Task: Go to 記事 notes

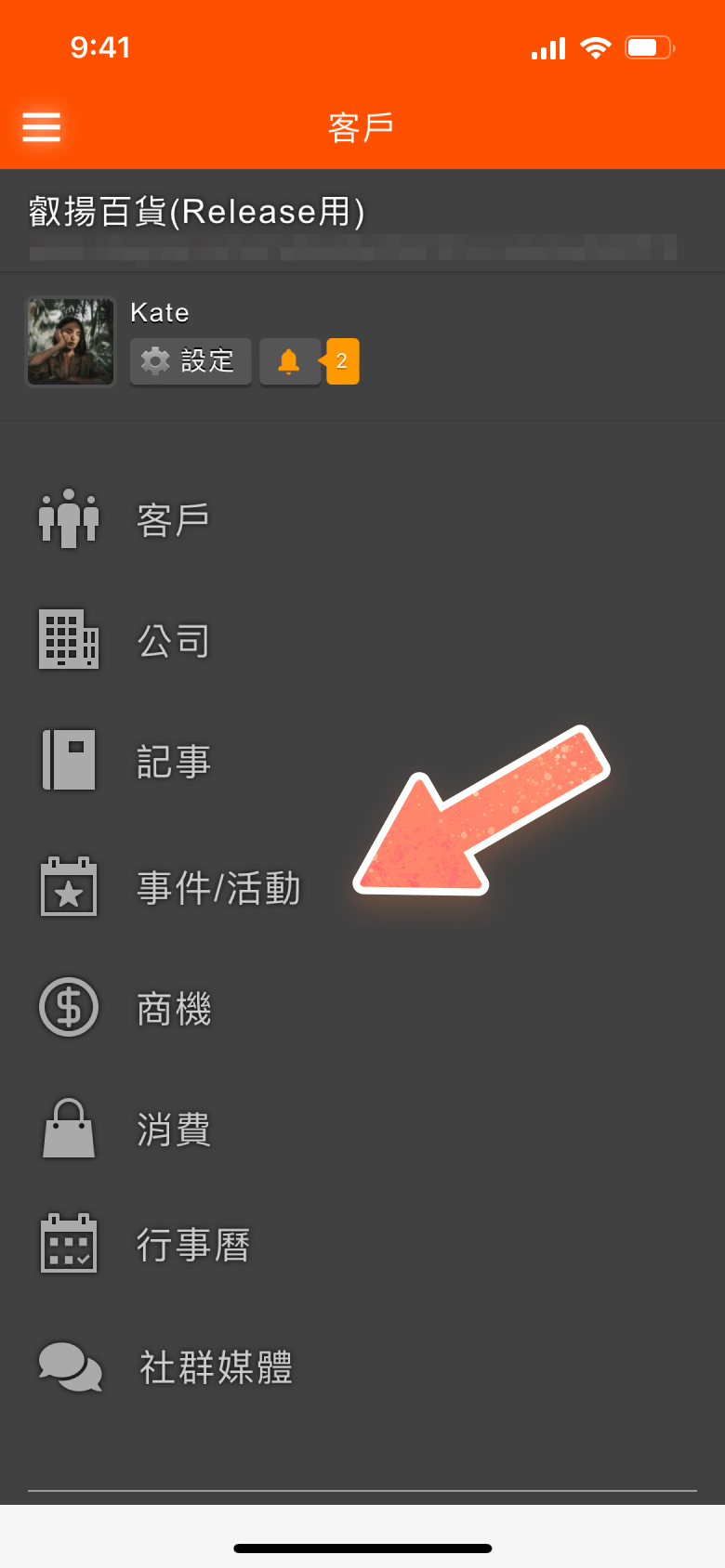Action: click(x=172, y=761)
